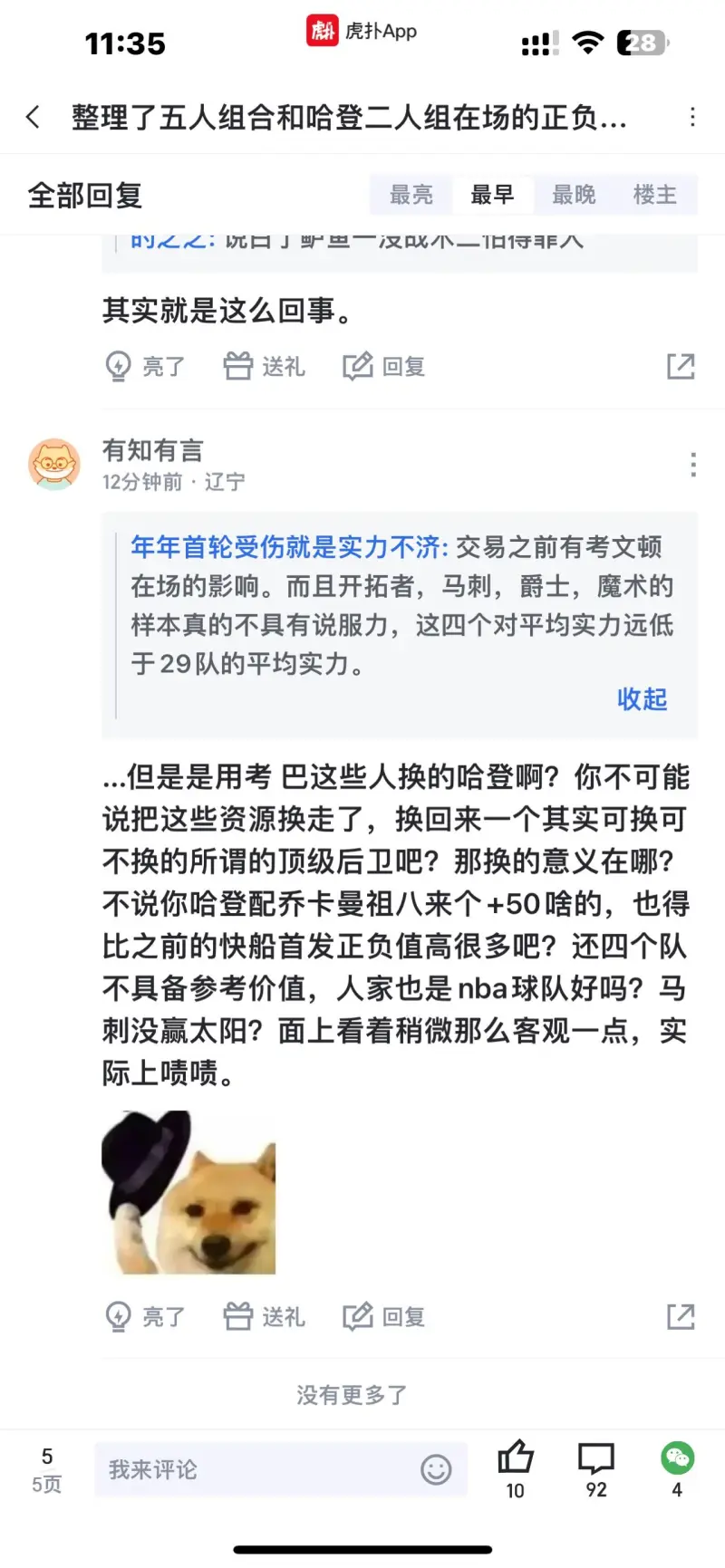Share the 其实就是这么回事 comment
Viewport: 725px width, 1568px height.
[681, 366]
